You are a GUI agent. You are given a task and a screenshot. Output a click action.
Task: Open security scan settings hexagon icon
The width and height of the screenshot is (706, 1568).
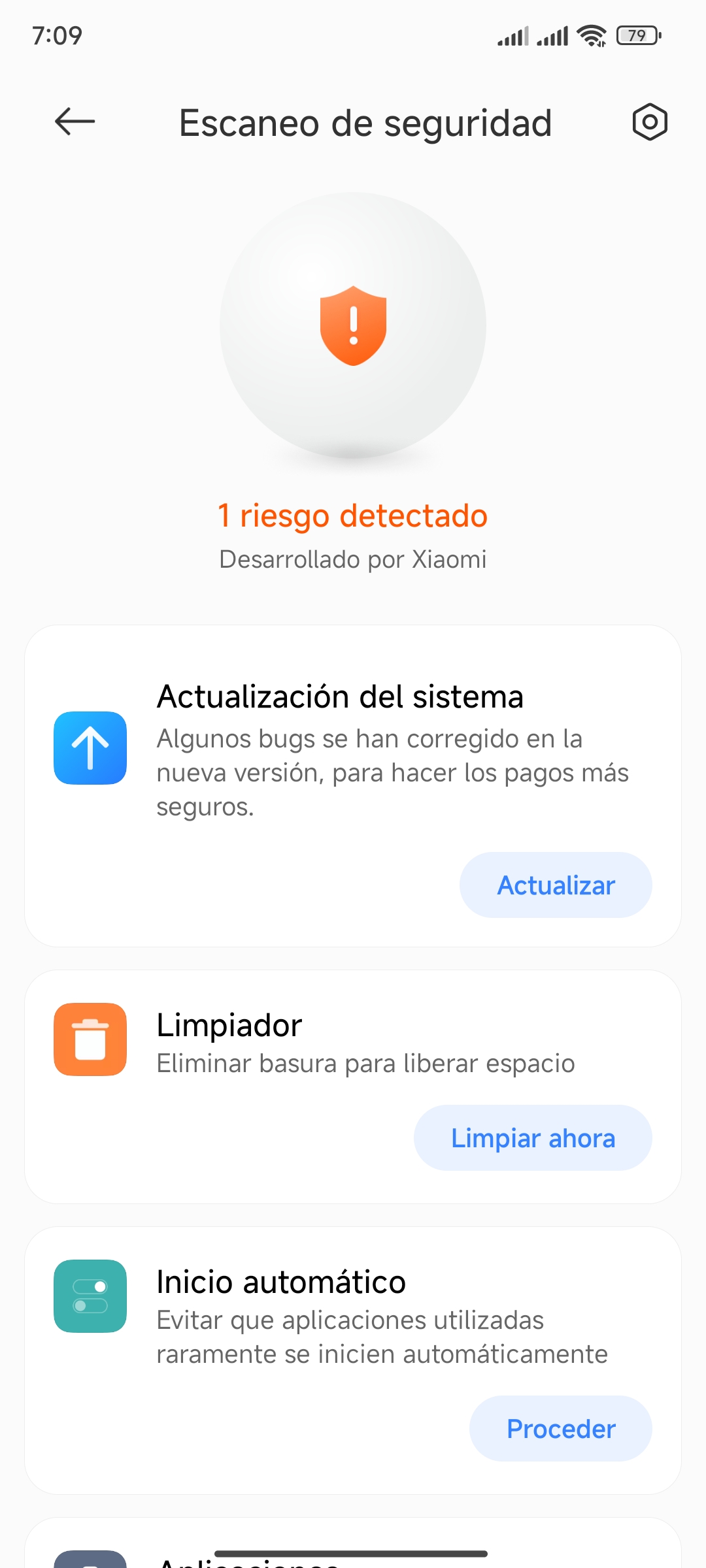650,122
